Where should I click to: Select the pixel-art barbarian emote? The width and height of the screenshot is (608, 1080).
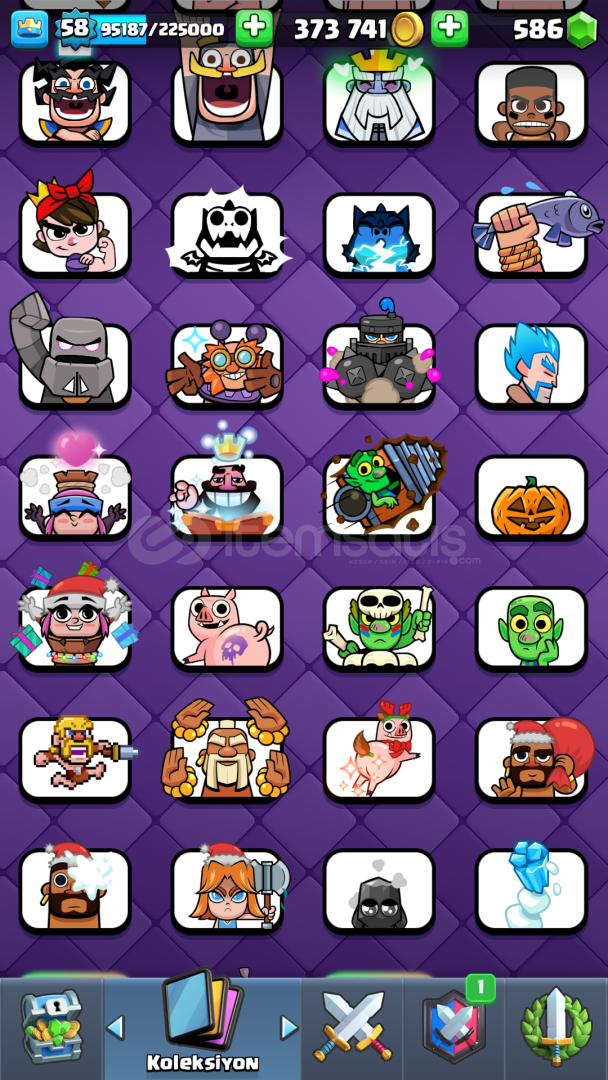pos(75,759)
